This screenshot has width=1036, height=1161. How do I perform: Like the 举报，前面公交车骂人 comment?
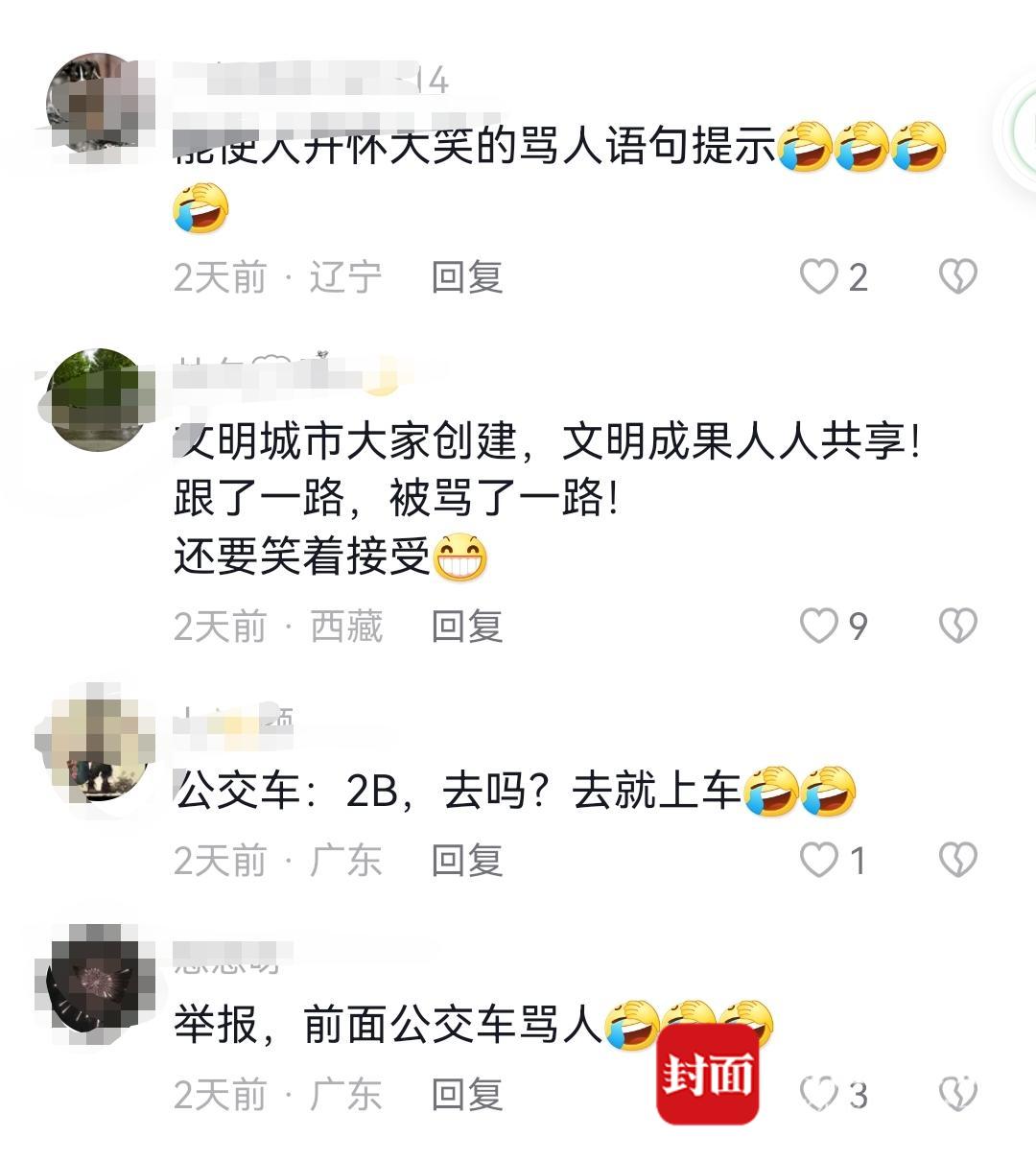(x=819, y=1094)
